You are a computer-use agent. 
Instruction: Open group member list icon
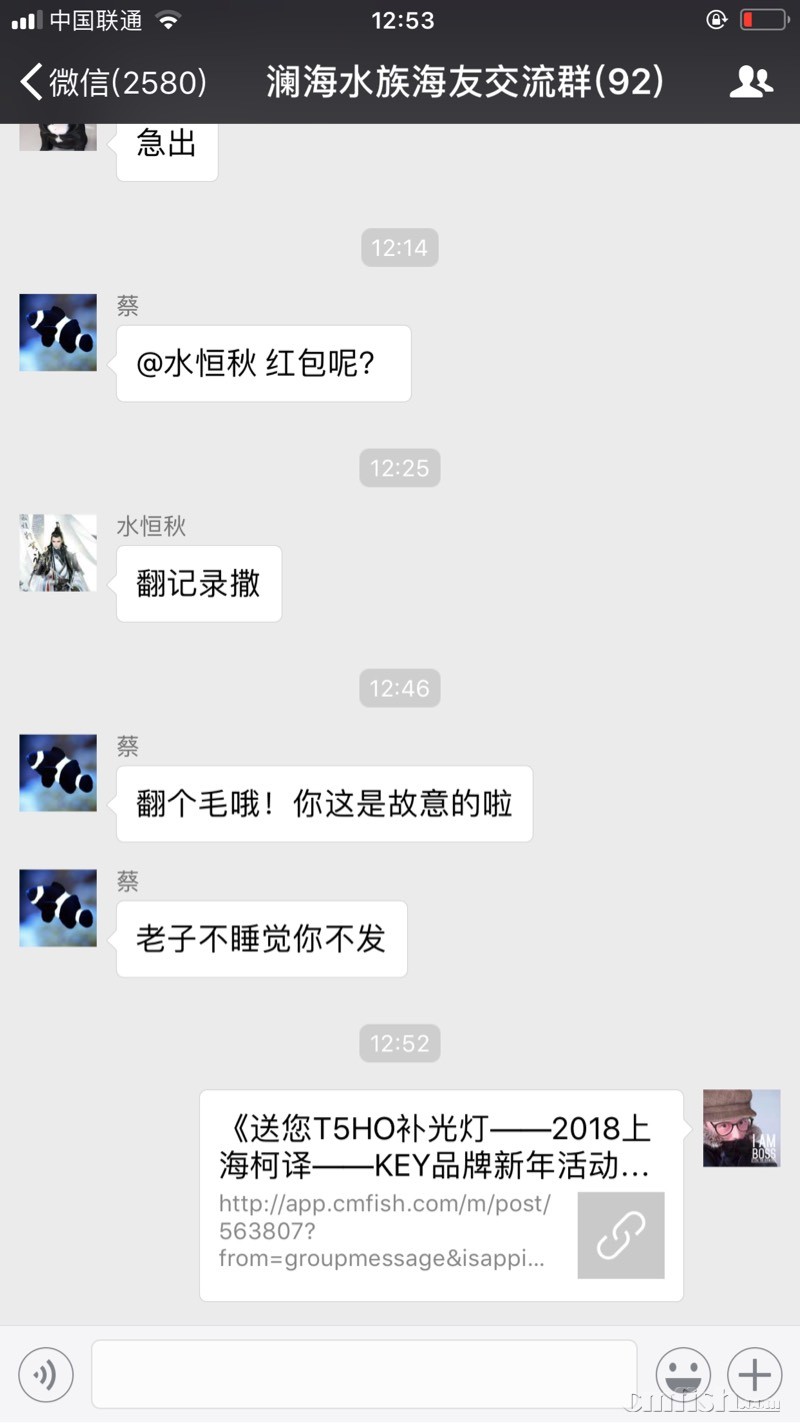[752, 83]
